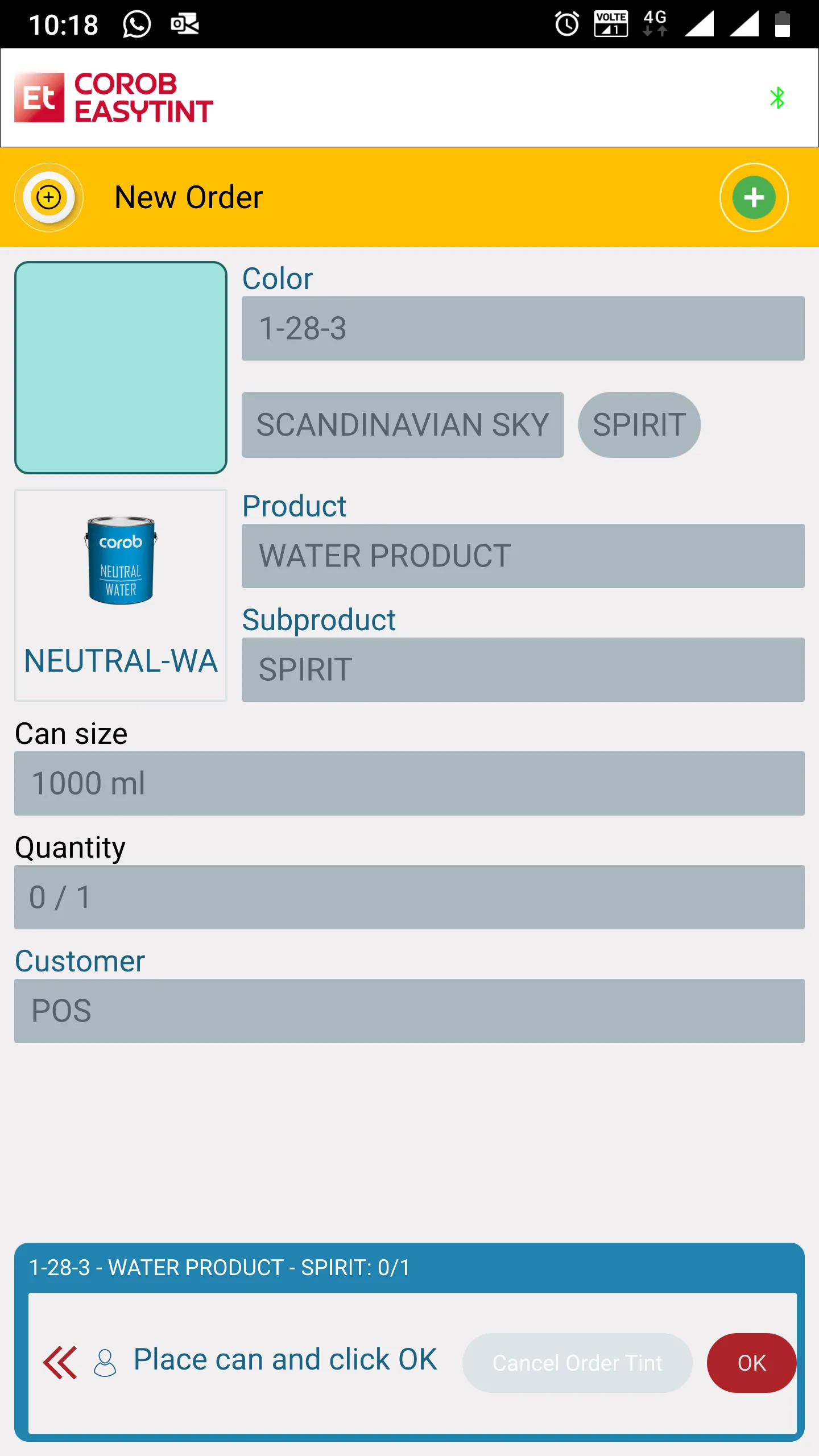Tap the customer person icon
Viewport: 819px width, 1456px height.
(x=105, y=1363)
